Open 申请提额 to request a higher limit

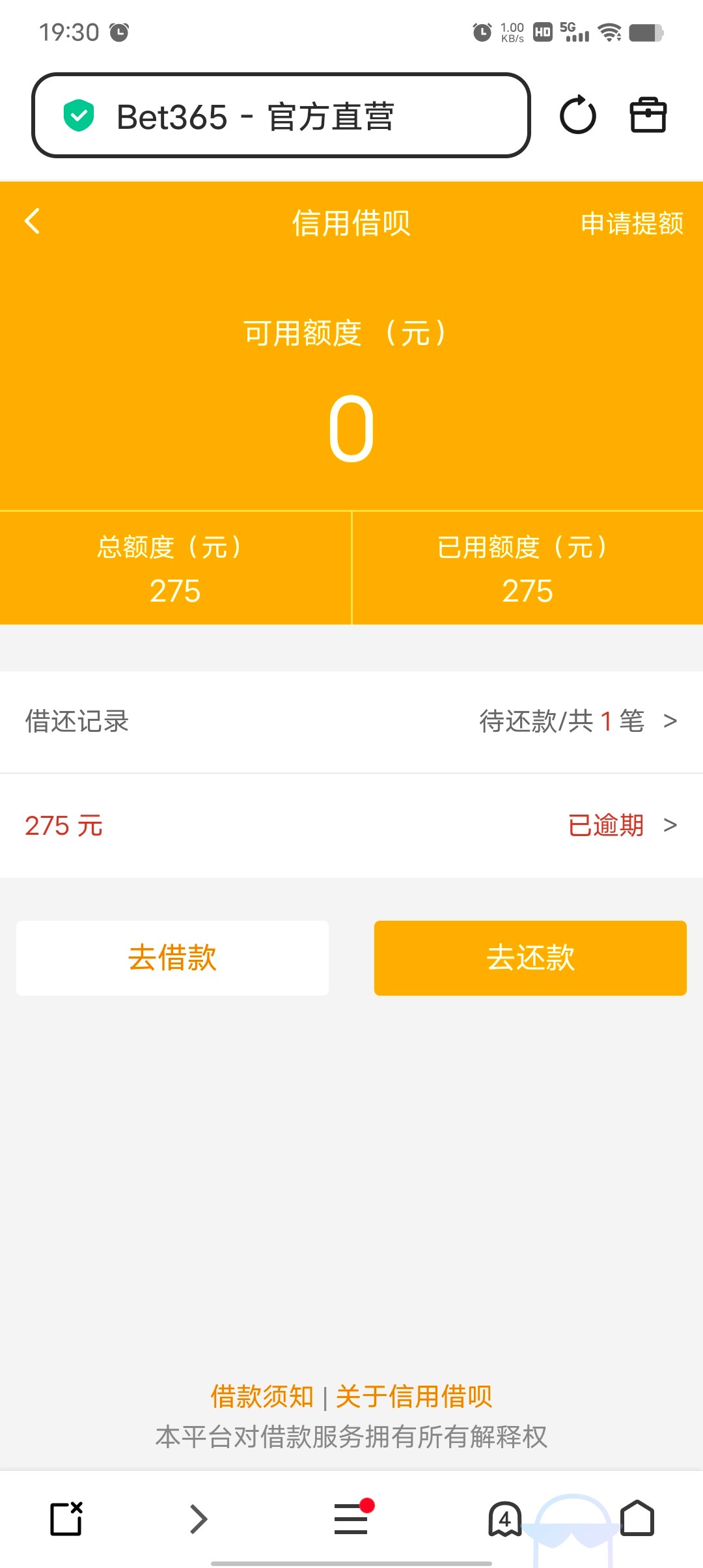pyautogui.click(x=631, y=223)
